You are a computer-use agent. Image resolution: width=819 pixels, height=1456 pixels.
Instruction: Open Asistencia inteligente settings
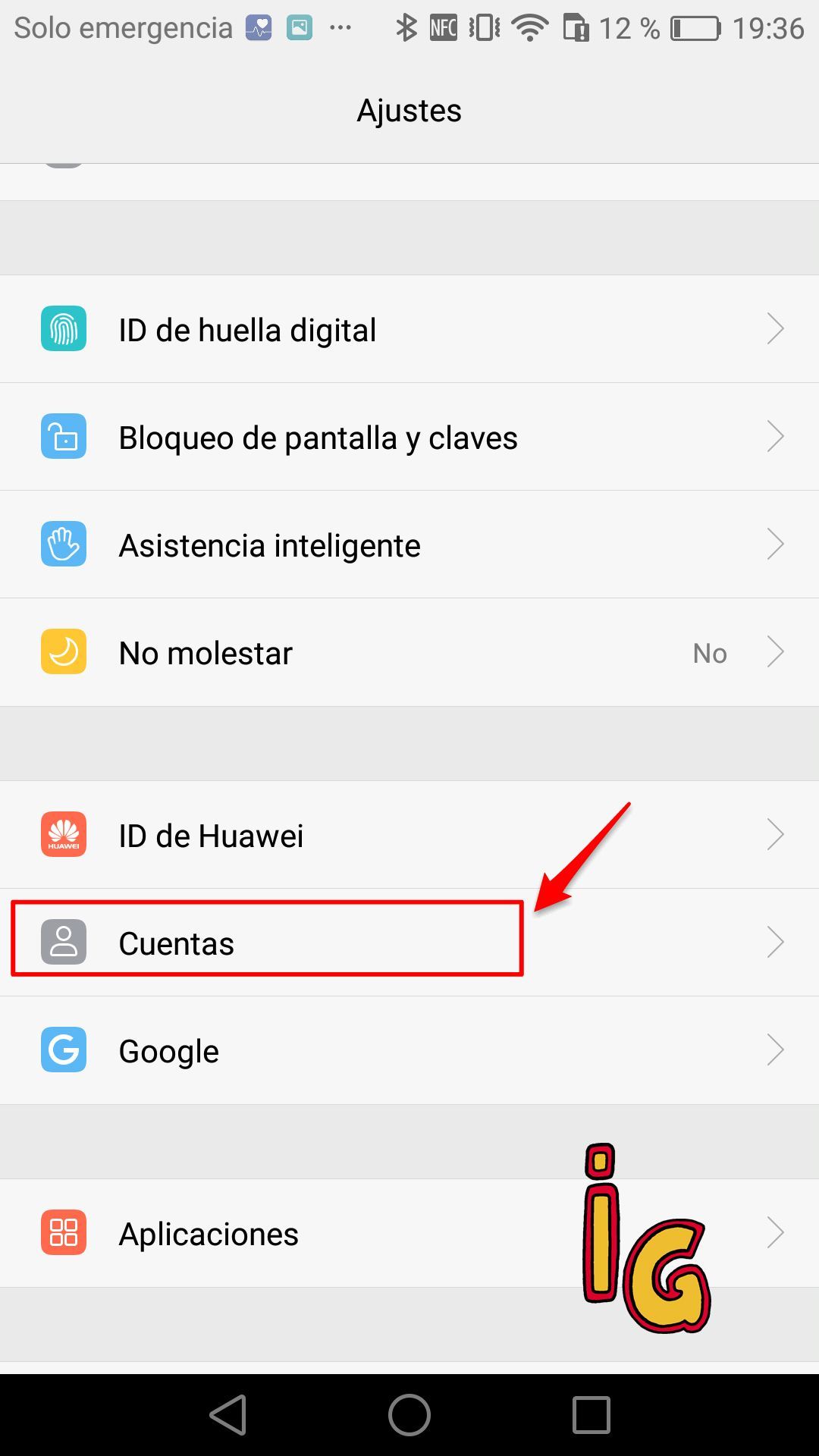coord(409,544)
